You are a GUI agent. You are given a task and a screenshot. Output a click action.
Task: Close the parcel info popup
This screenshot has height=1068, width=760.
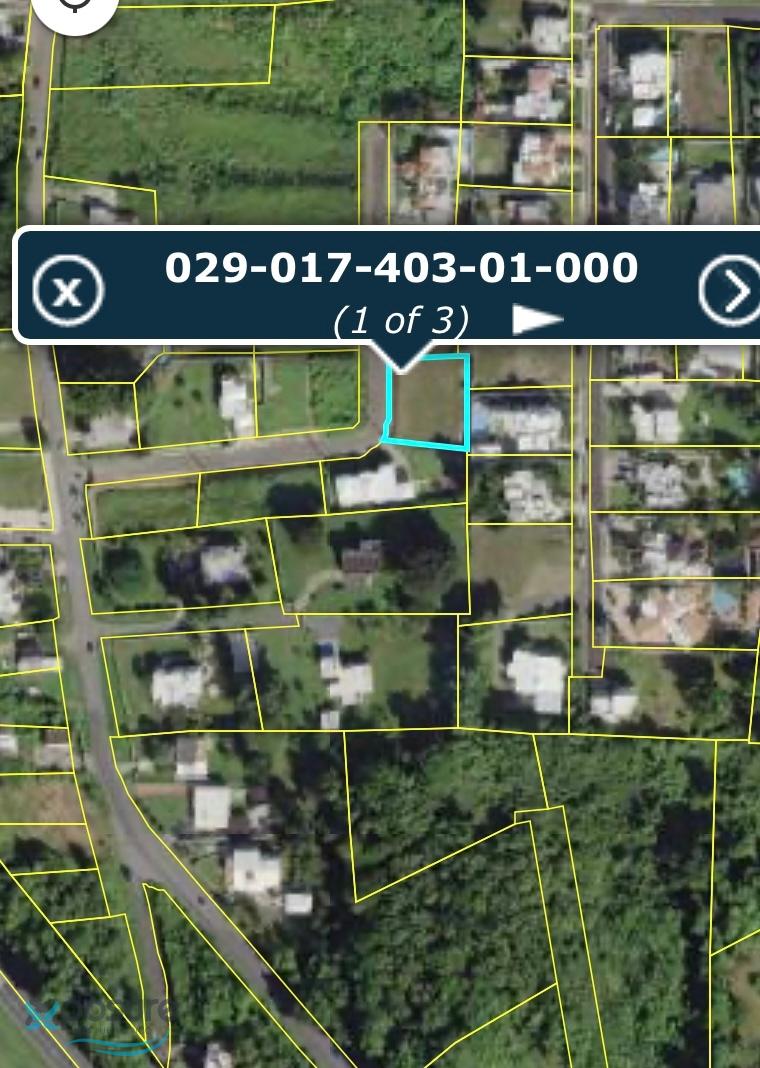pos(68,291)
